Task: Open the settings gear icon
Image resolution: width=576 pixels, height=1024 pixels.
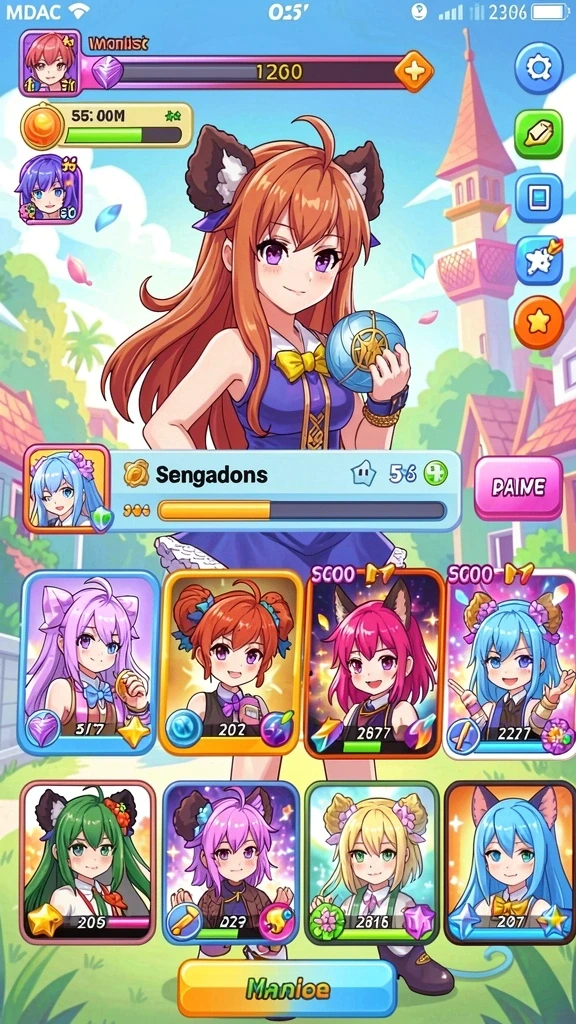Action: [x=538, y=66]
